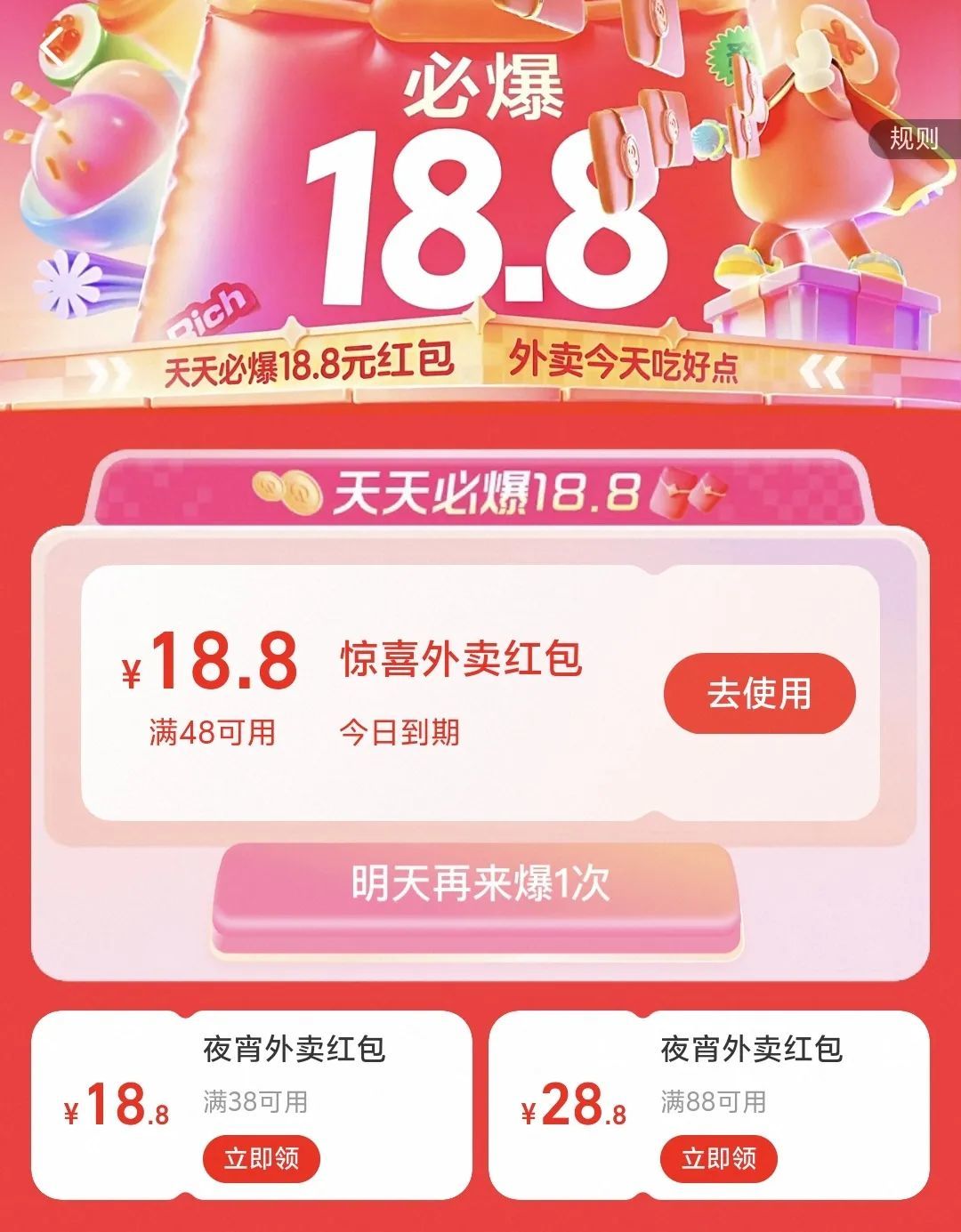Go back using the top-left arrow
Screen dimensions: 961x1232
click(x=52, y=46)
